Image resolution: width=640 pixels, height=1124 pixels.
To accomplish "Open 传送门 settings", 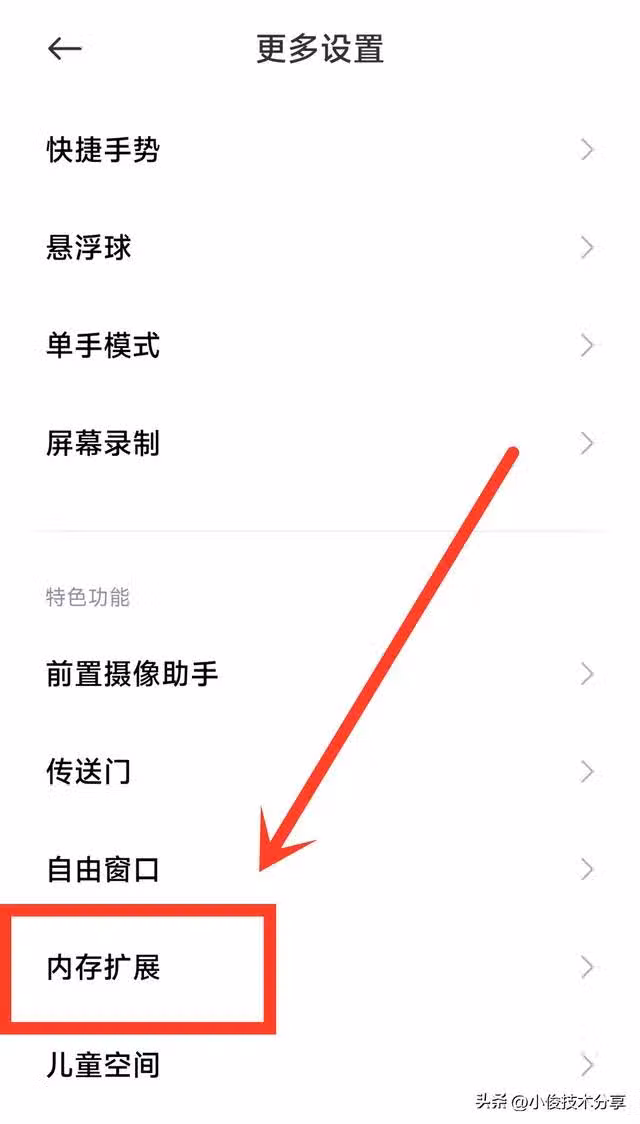I will click(89, 771).
